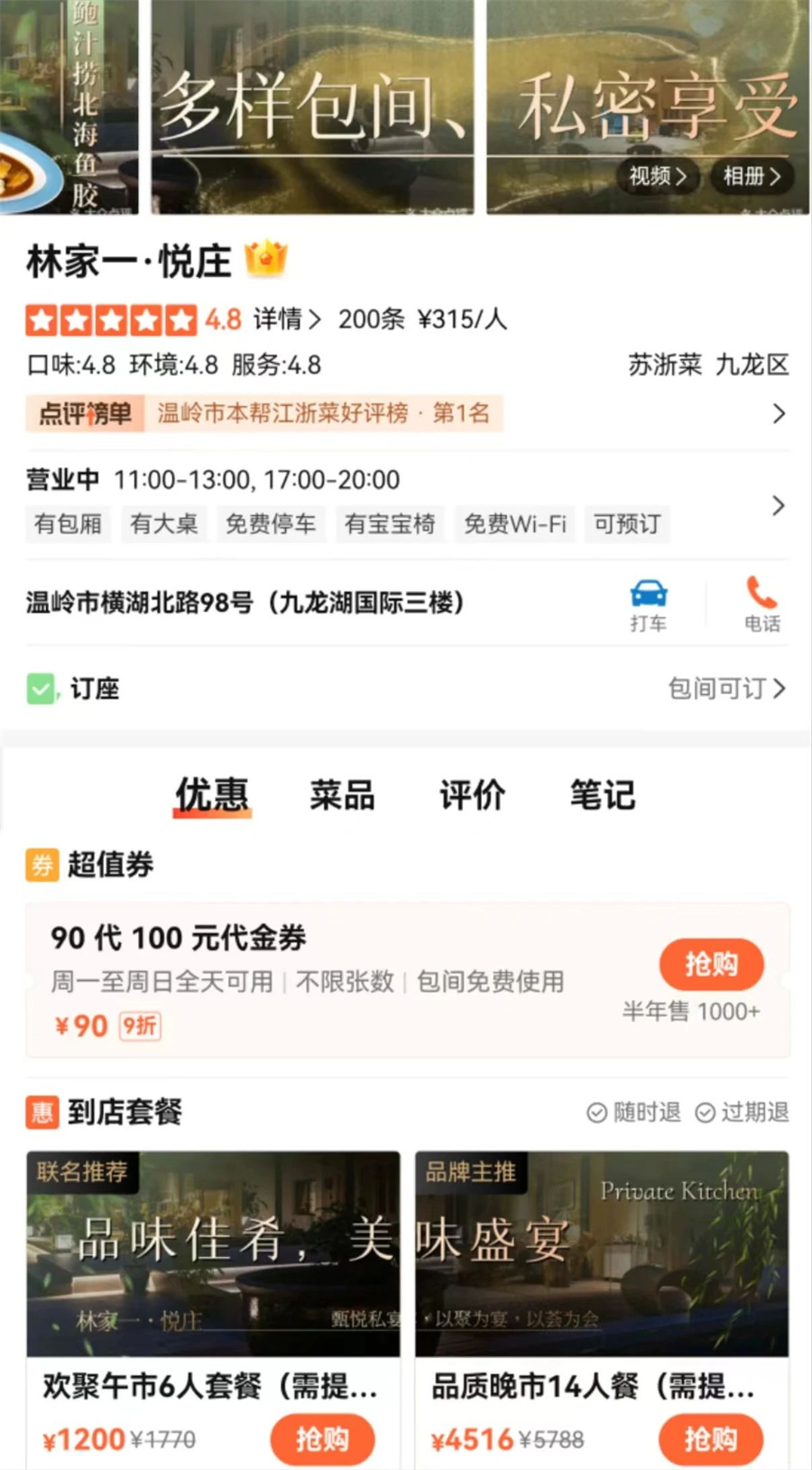This screenshot has height=1470, width=812.
Task: Buy the 品质晚市14人餐 with 抢购
Action: (711, 1439)
